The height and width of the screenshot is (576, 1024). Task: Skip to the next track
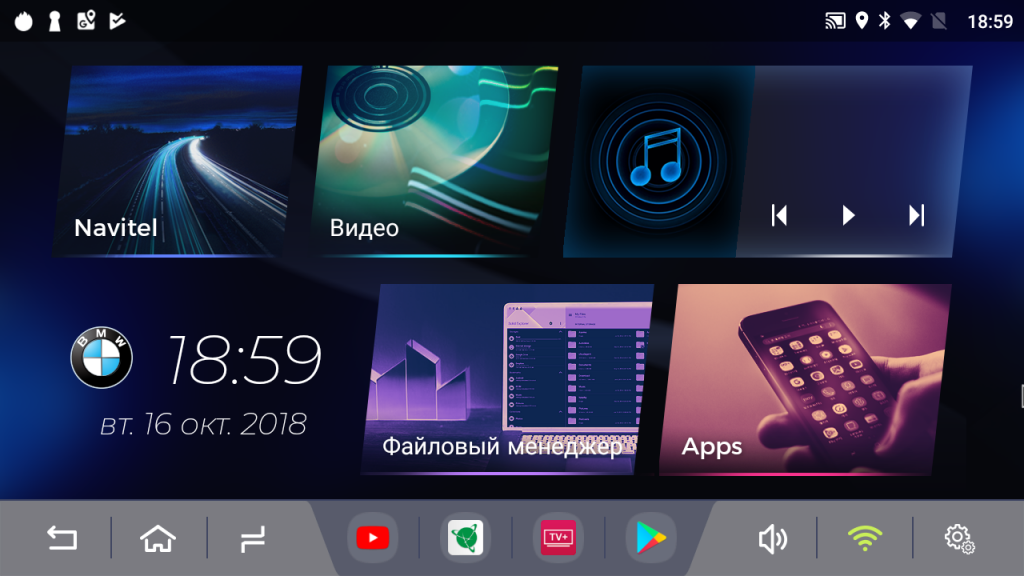pyautogui.click(x=916, y=215)
